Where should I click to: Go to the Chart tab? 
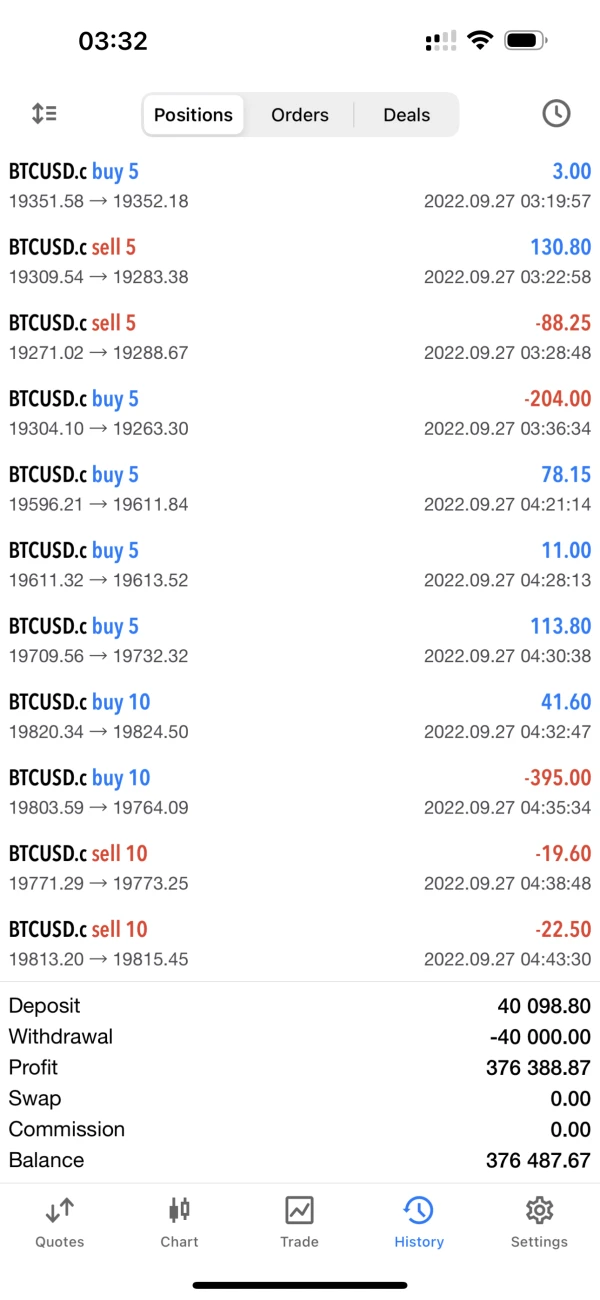click(179, 1222)
